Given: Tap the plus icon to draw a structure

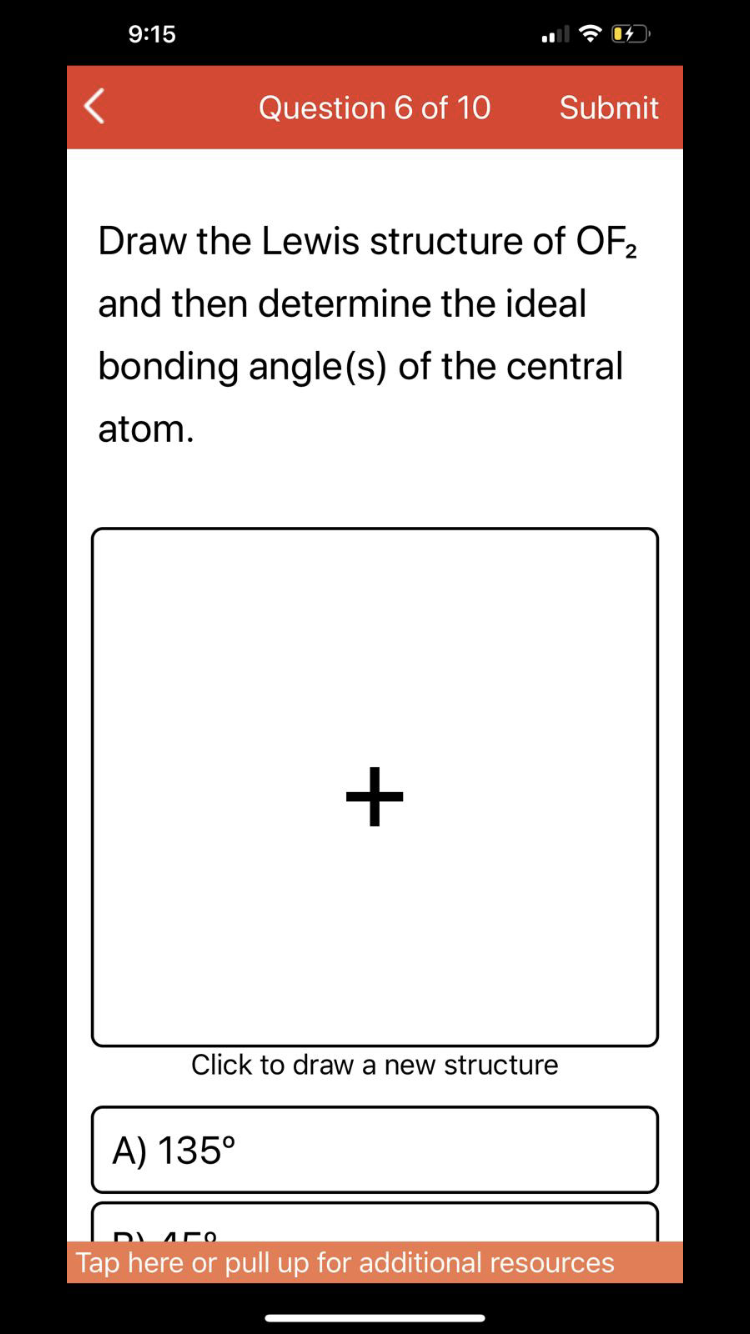Looking at the screenshot, I should pyautogui.click(x=374, y=796).
